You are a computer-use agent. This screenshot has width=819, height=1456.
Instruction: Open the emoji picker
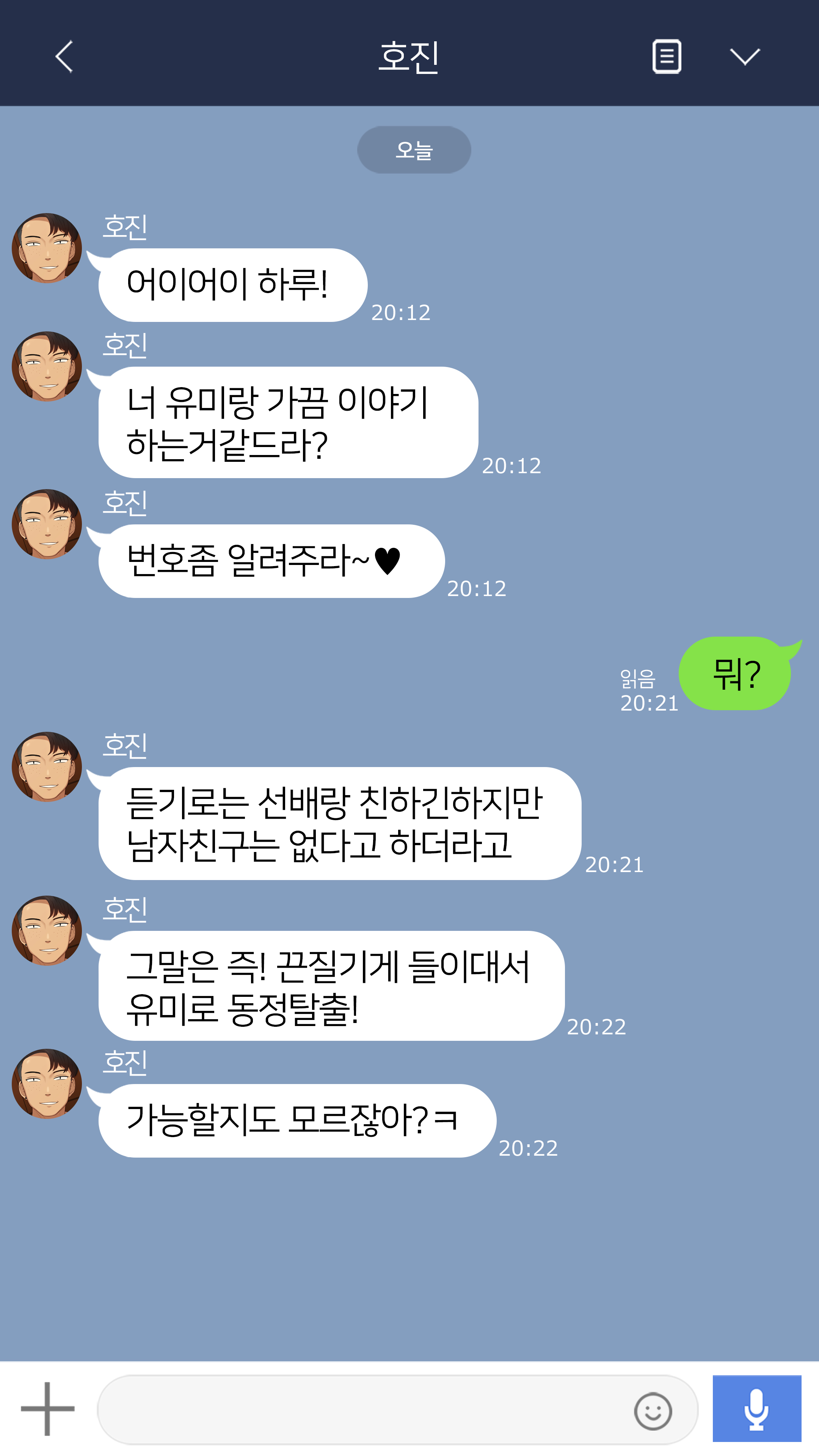pyautogui.click(x=653, y=1411)
